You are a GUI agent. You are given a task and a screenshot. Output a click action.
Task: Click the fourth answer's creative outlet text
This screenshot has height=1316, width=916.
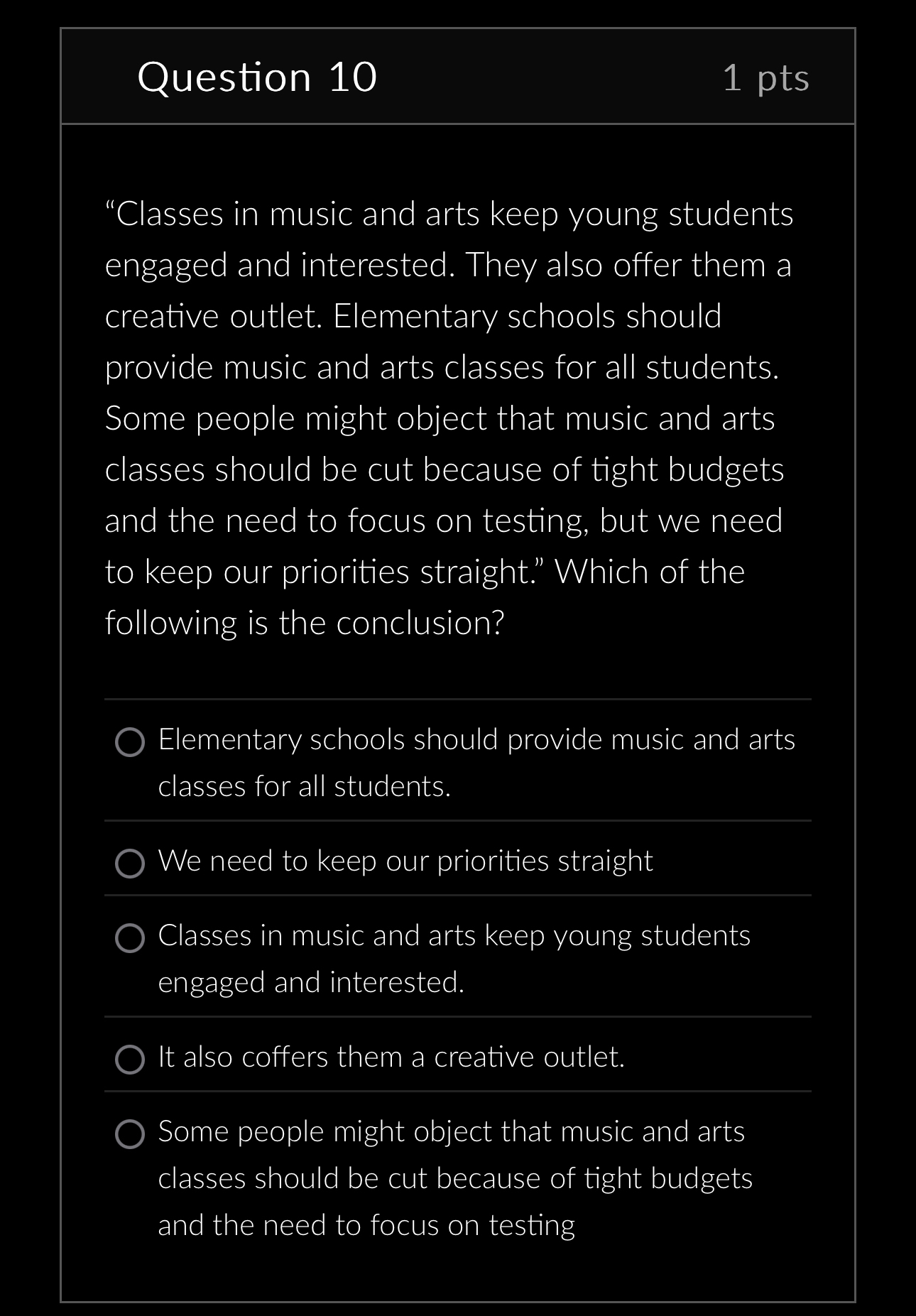[392, 1057]
